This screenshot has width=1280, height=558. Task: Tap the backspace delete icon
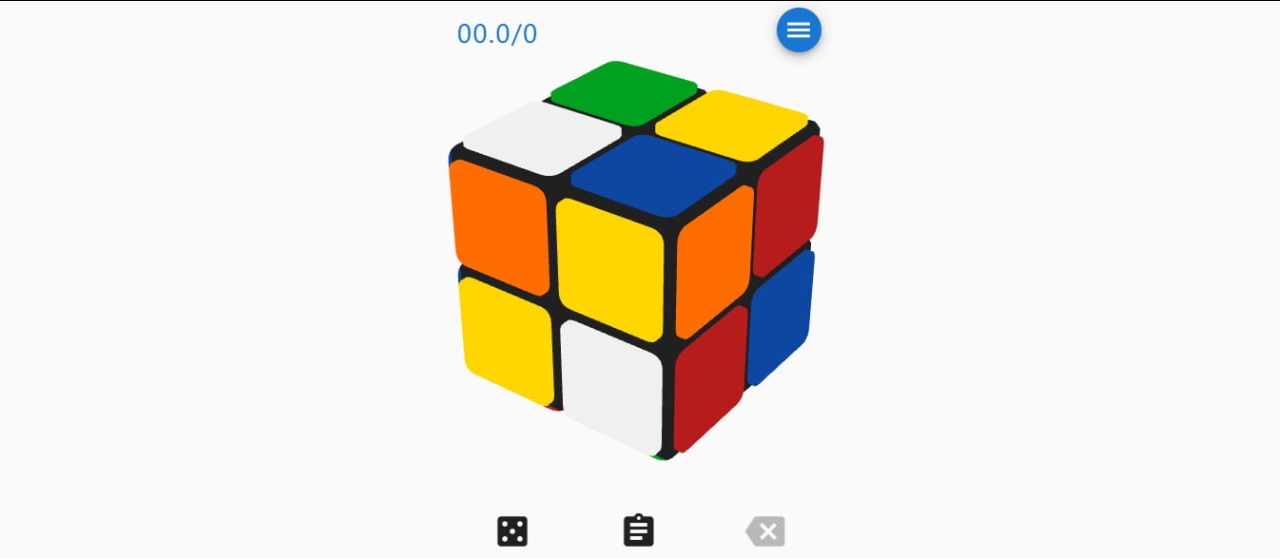766,531
